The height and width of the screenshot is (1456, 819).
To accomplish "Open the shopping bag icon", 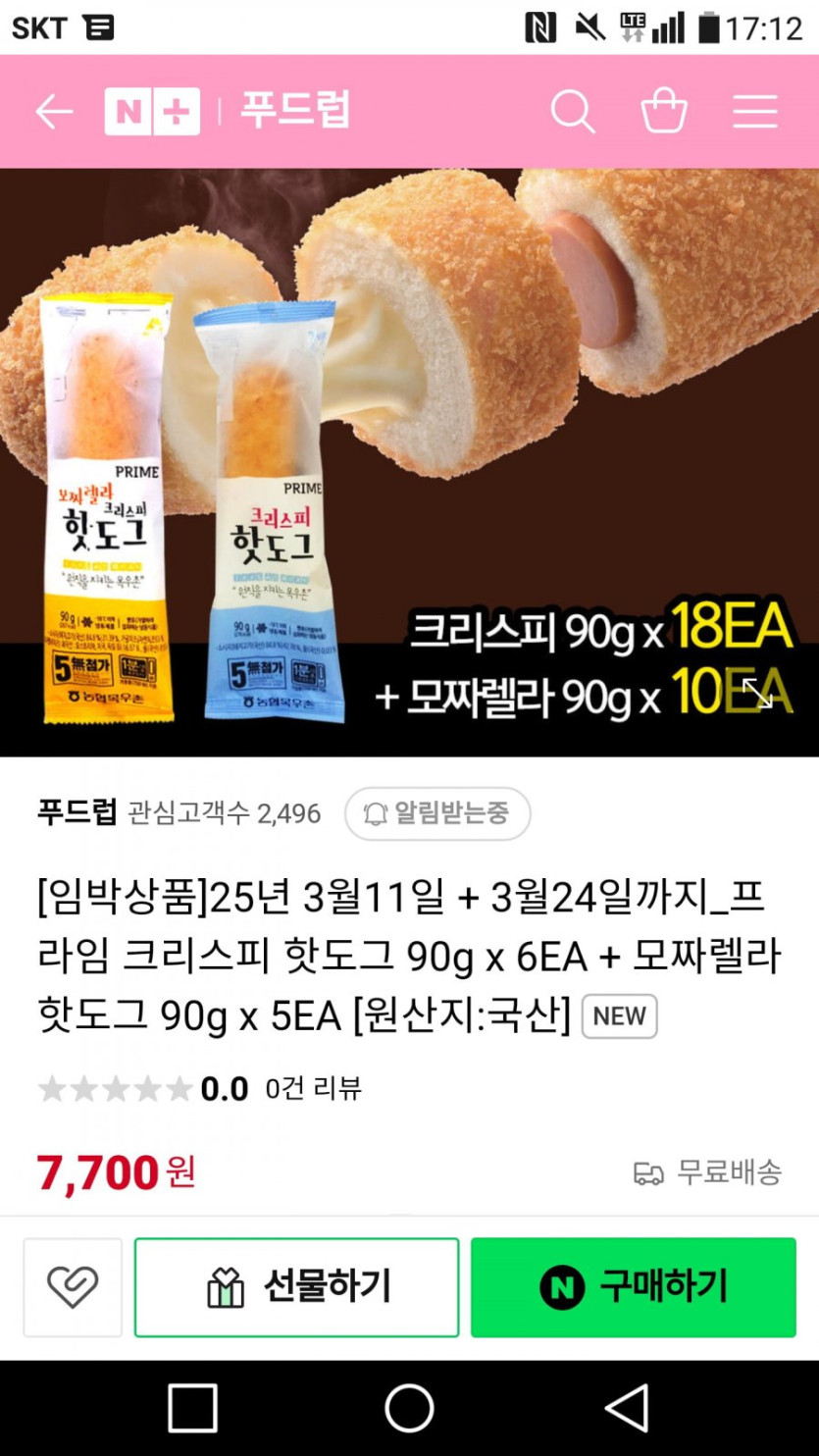I will point(665,111).
